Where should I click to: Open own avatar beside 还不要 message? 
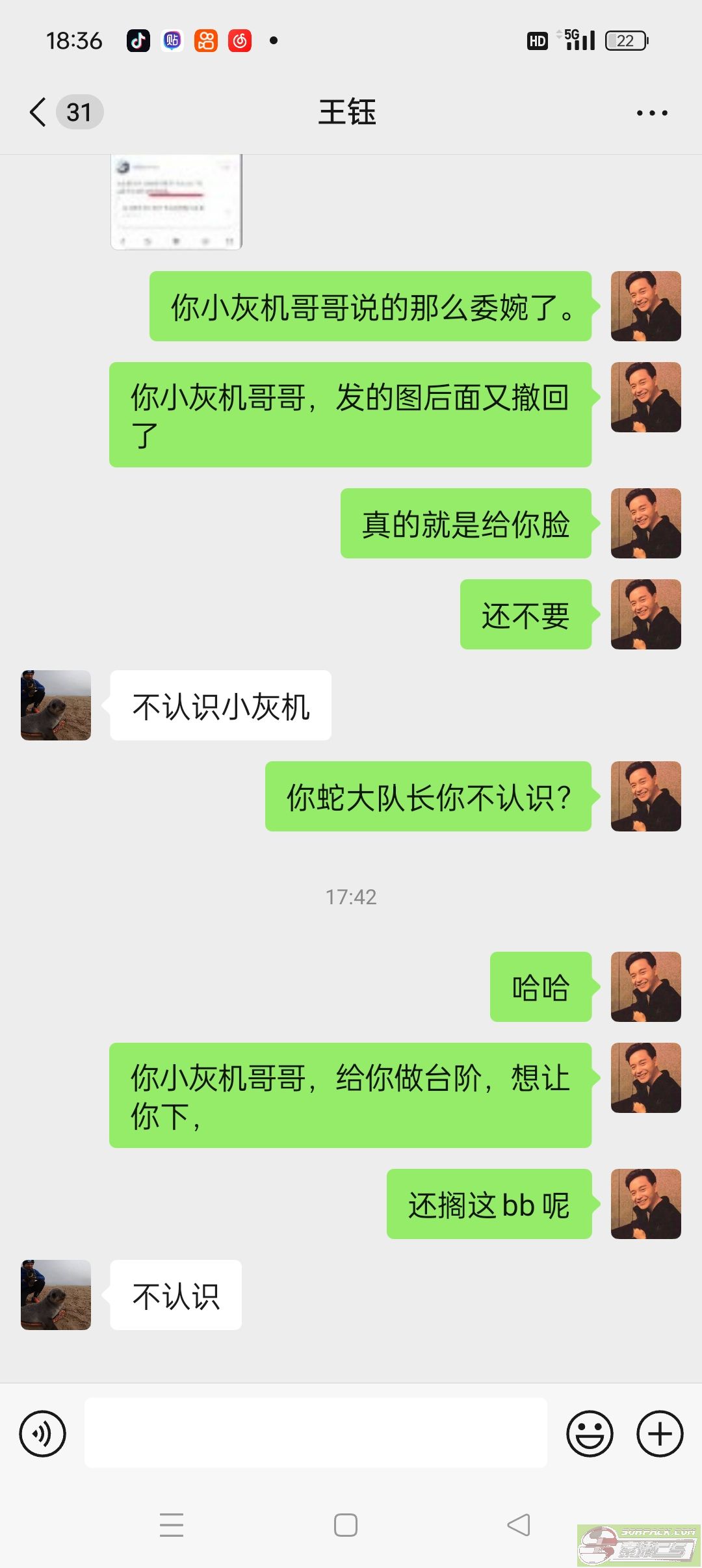(x=645, y=614)
